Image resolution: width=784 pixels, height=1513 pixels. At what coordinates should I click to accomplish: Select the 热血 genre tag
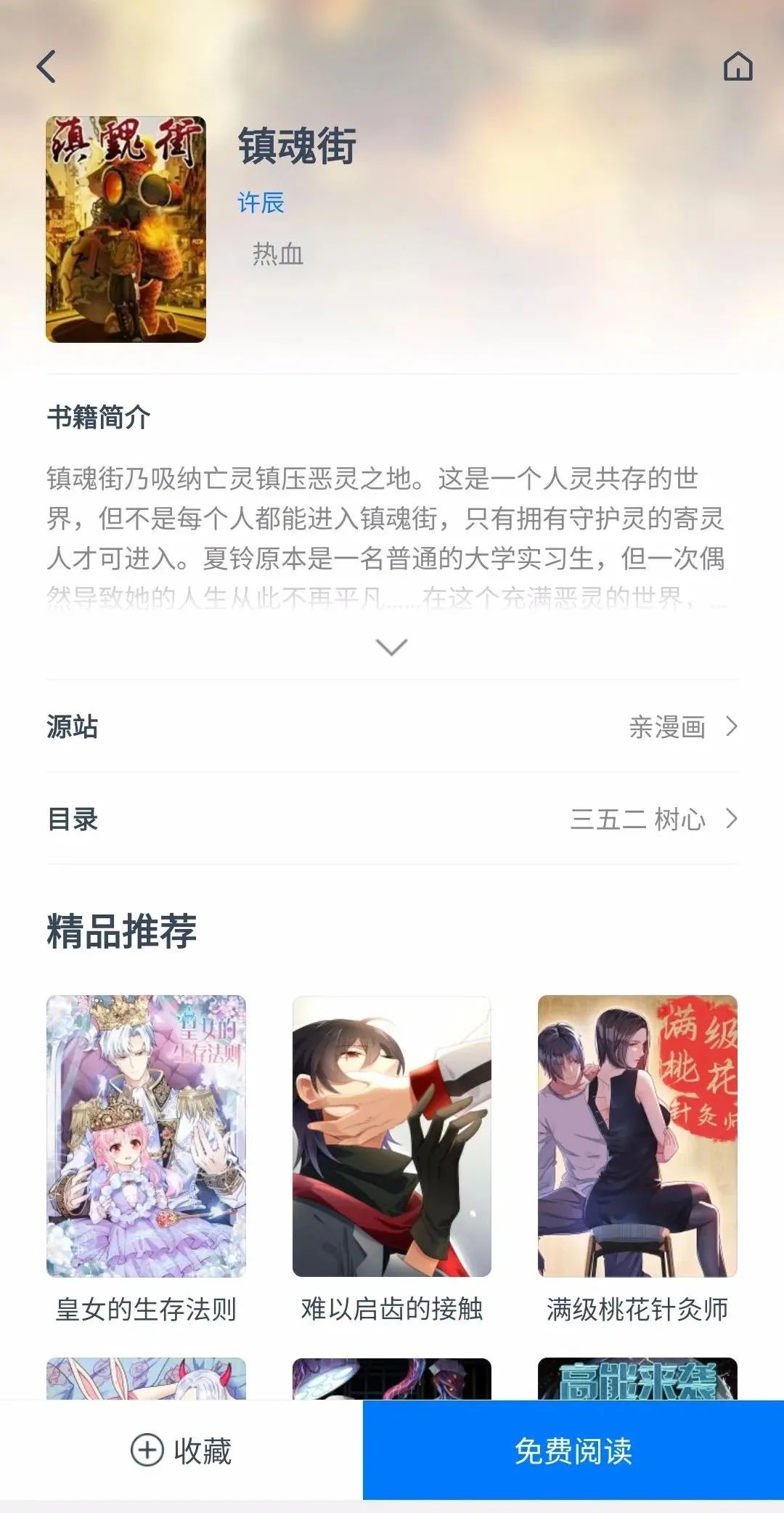[277, 254]
